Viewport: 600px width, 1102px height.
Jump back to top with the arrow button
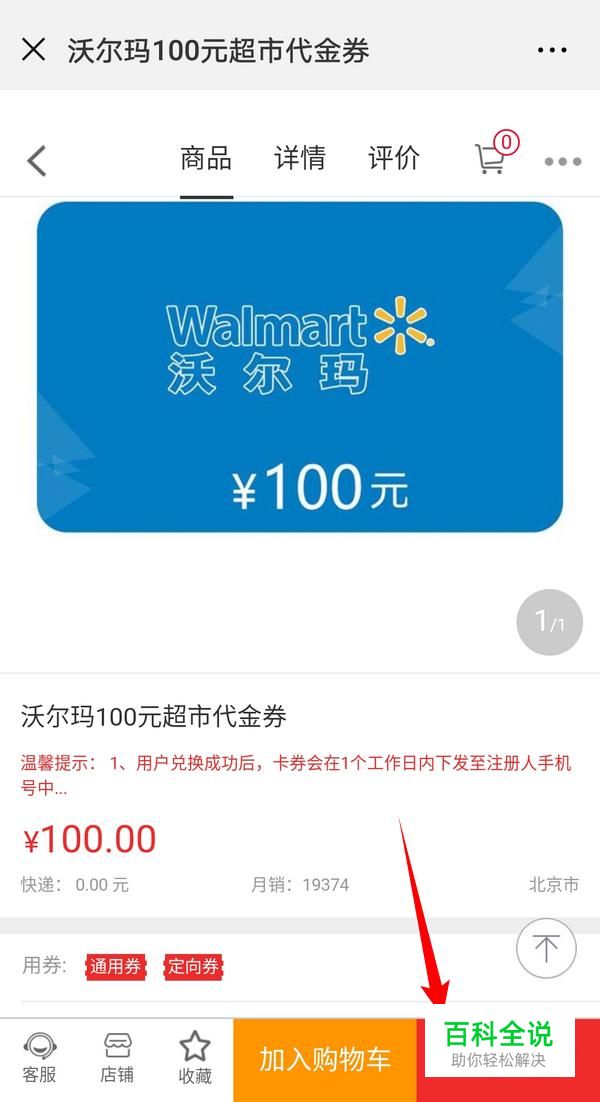point(547,948)
